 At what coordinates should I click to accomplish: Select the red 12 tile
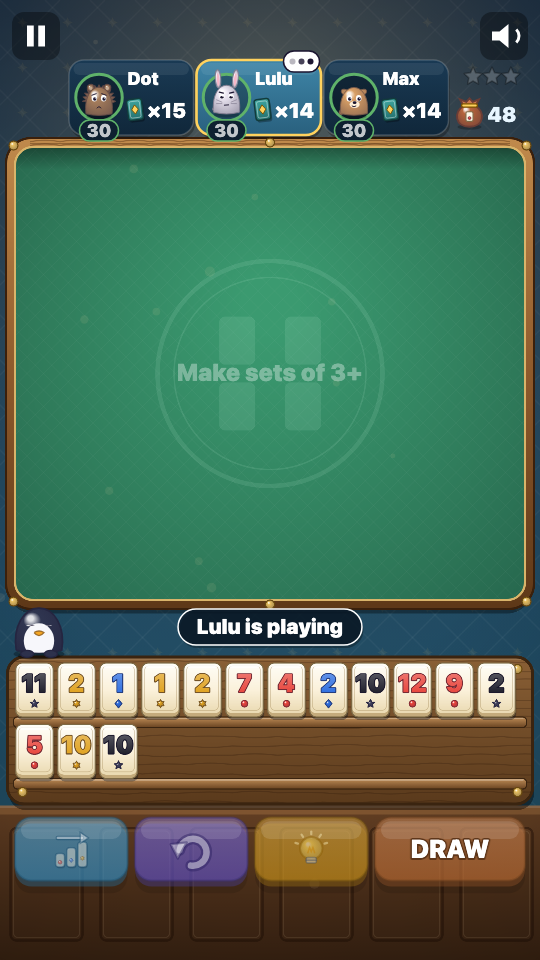[x=413, y=690]
